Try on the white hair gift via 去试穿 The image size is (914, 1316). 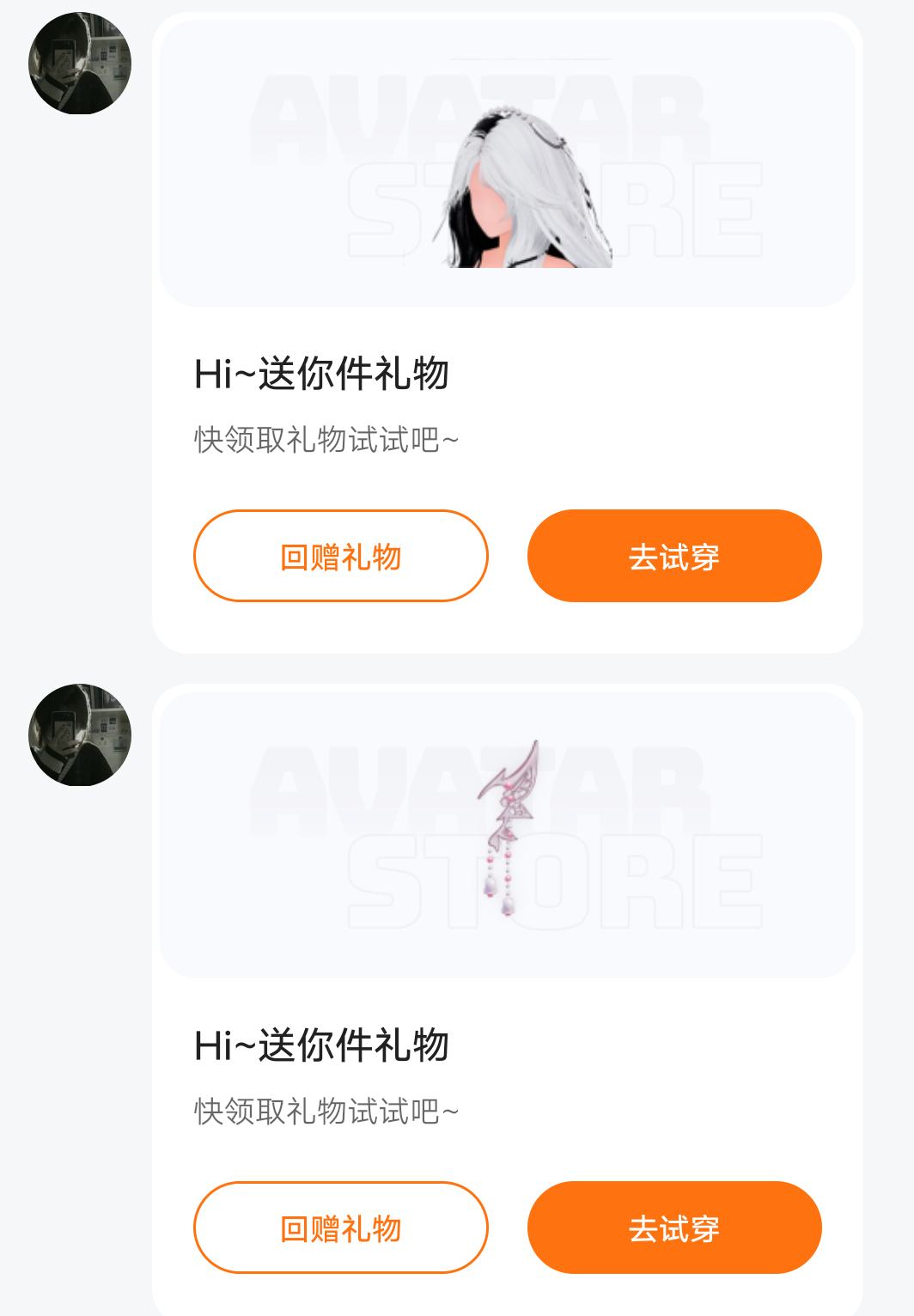[674, 557]
